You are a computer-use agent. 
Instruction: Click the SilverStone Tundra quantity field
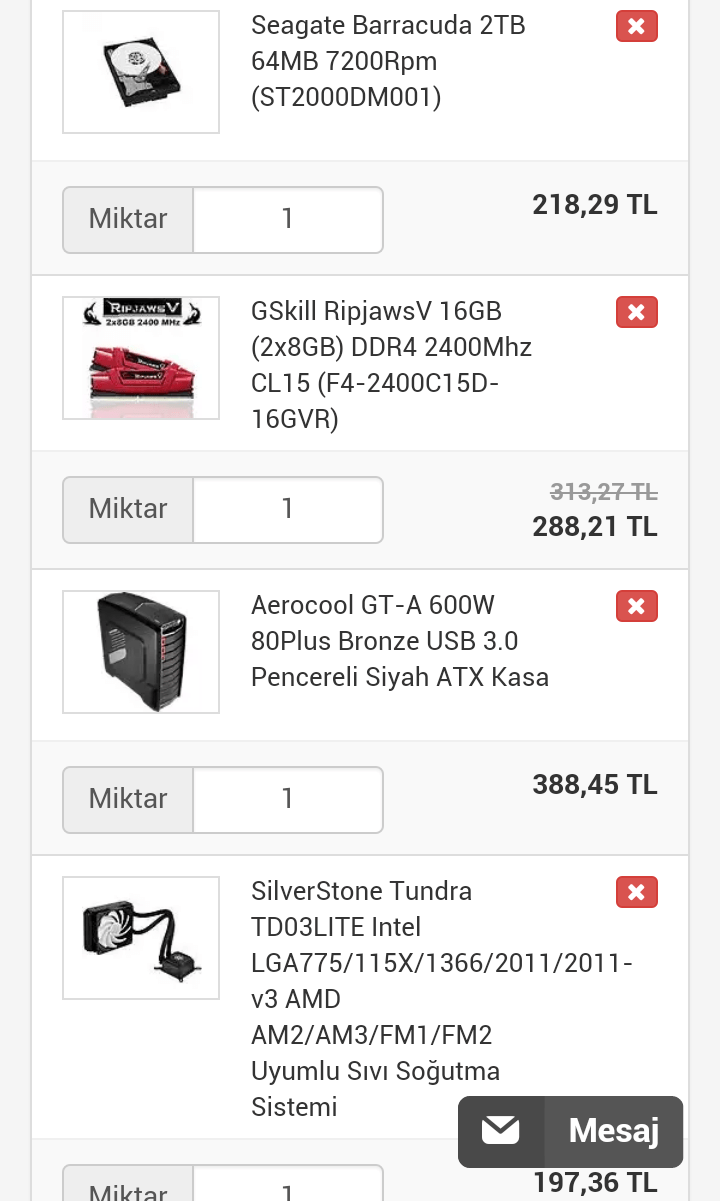[x=288, y=1190]
